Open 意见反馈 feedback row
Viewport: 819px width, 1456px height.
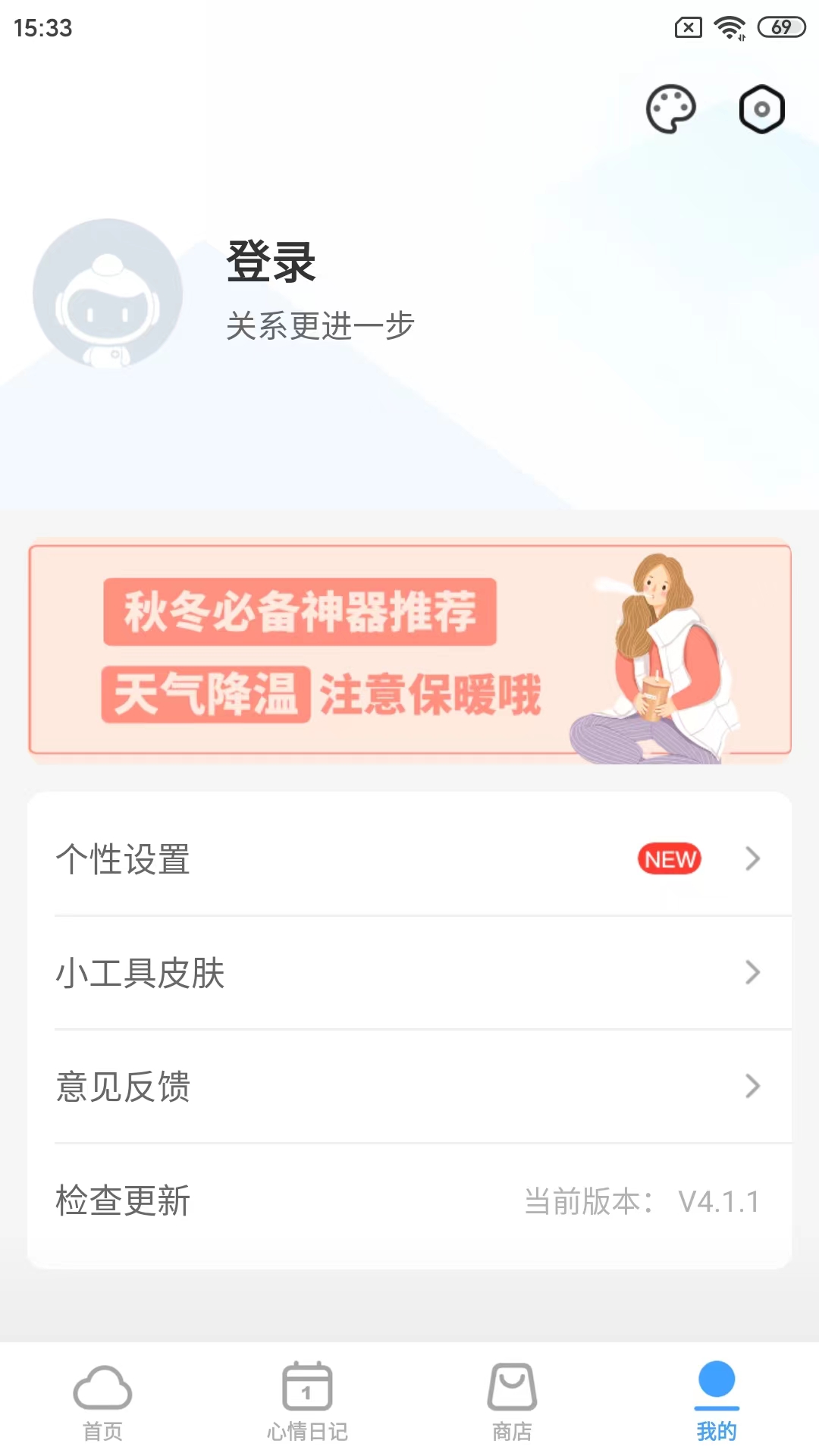[x=409, y=1086]
